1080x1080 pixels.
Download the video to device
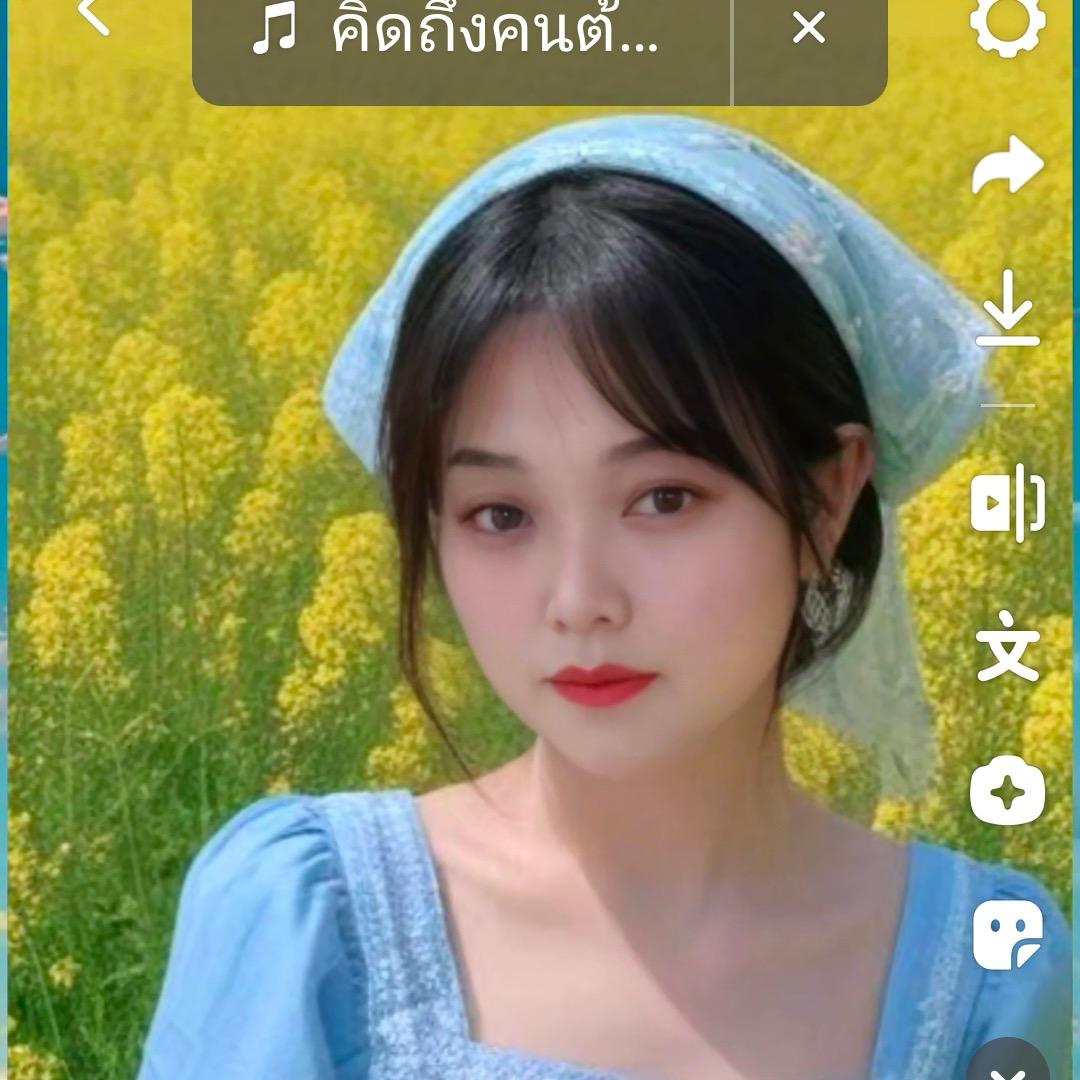pyautogui.click(x=1007, y=308)
